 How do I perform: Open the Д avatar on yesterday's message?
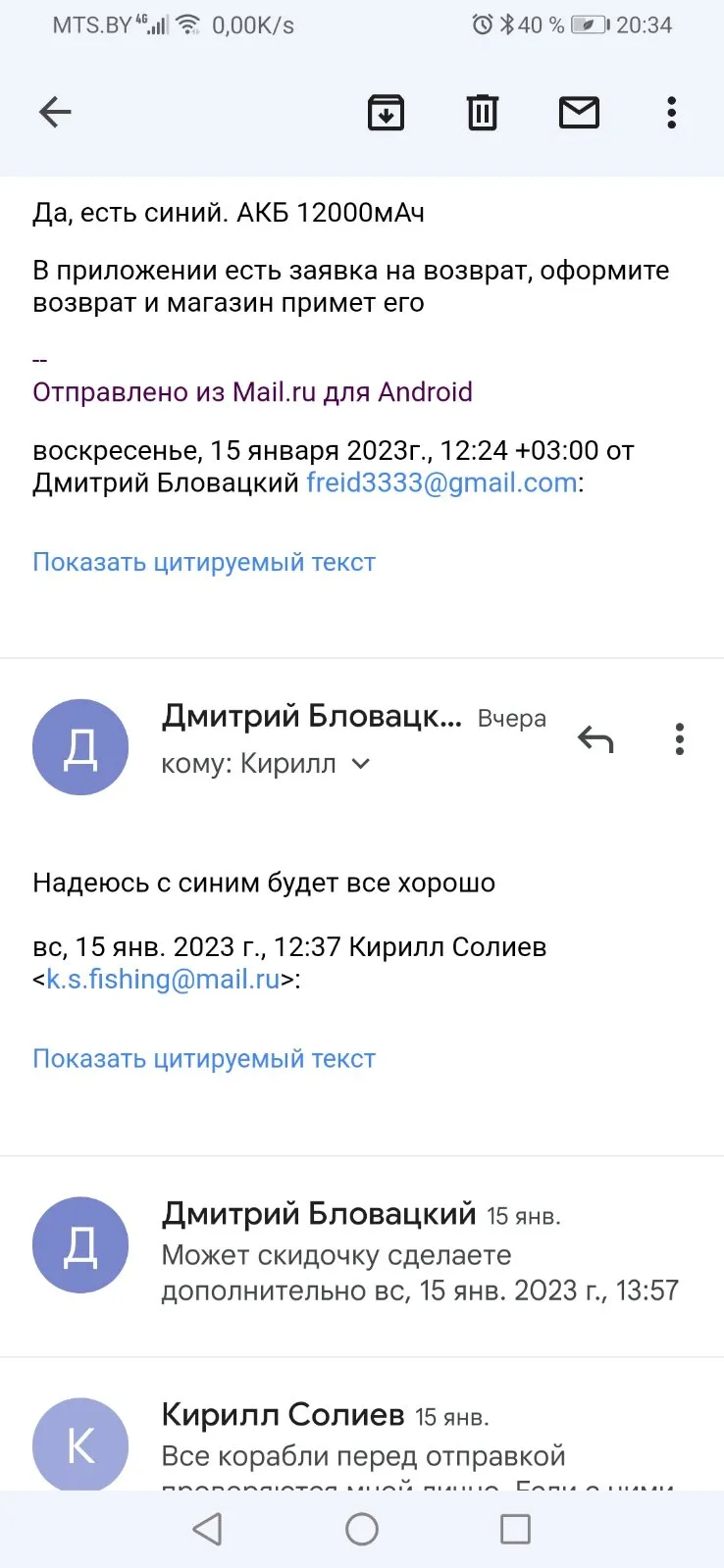coord(80,747)
